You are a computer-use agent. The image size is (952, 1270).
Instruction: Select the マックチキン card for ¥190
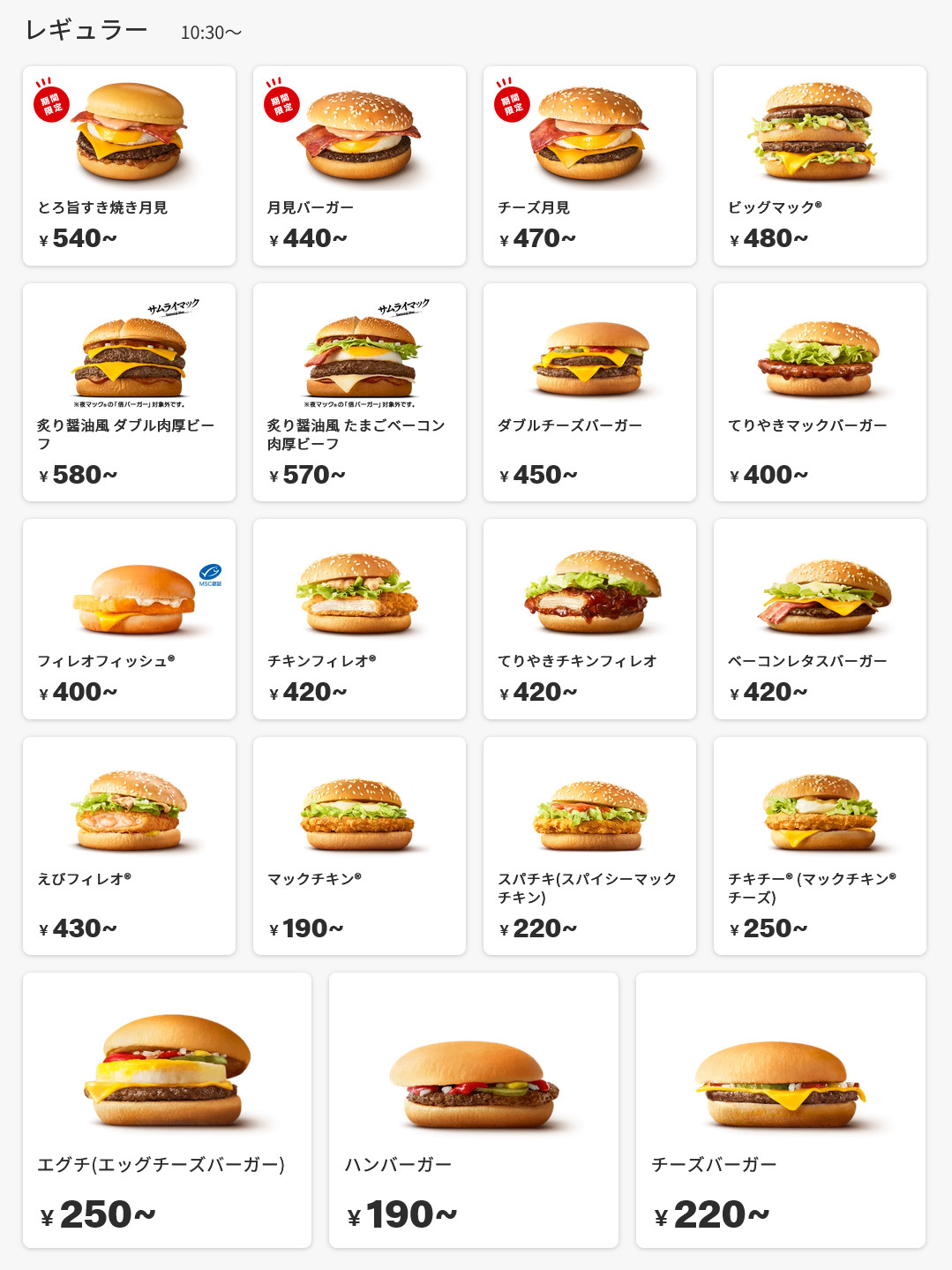359,845
